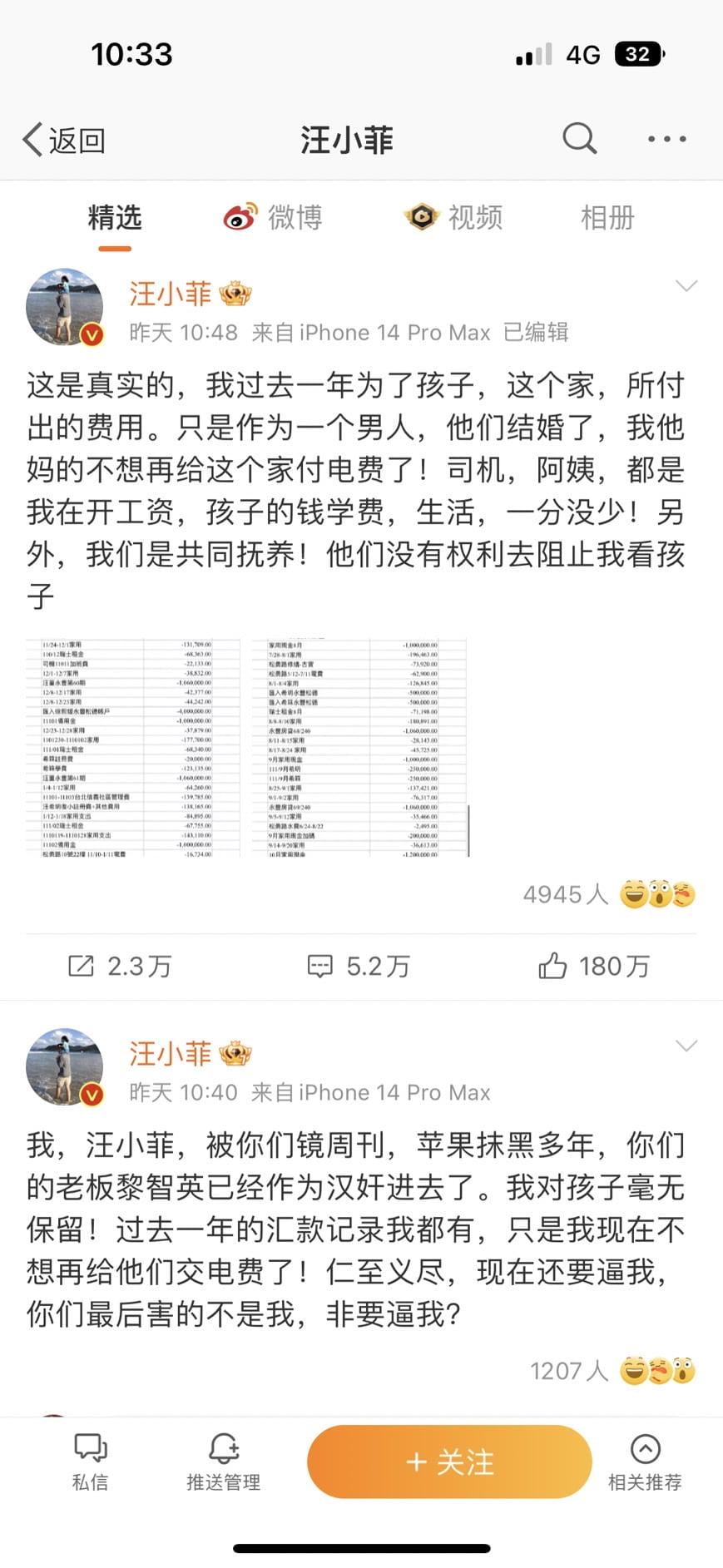
Task: Switch to the 视频 tab
Action: [x=454, y=218]
